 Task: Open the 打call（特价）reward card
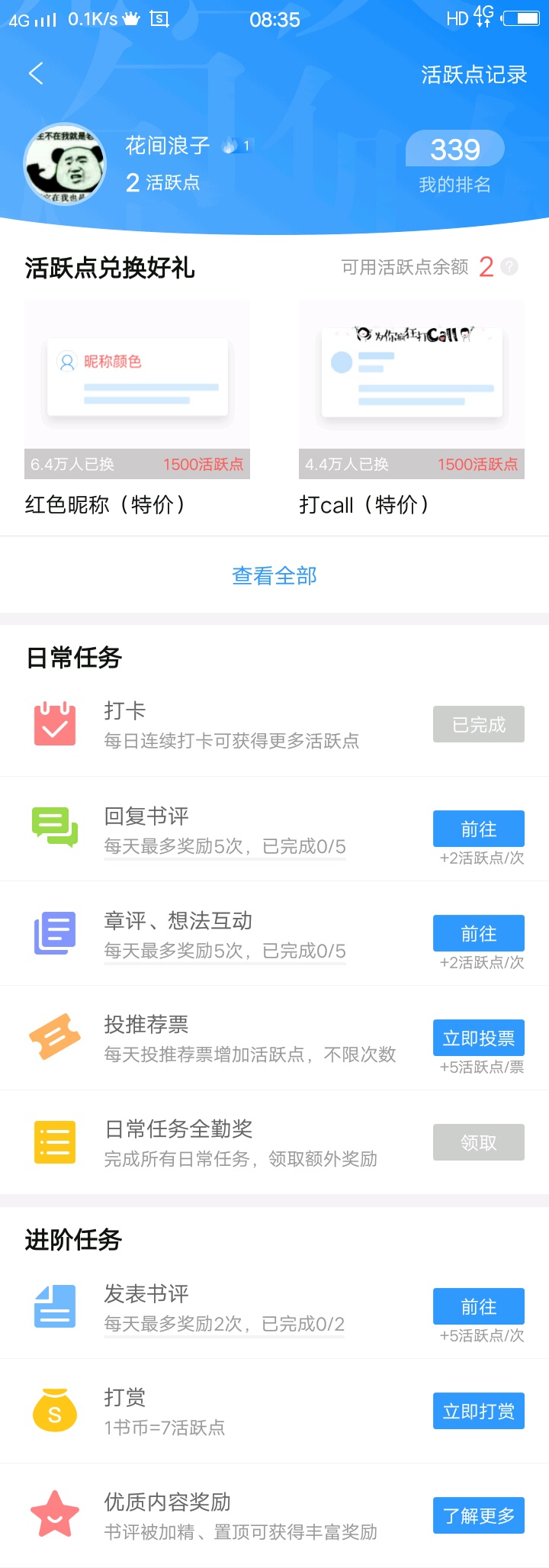pyautogui.click(x=412, y=390)
